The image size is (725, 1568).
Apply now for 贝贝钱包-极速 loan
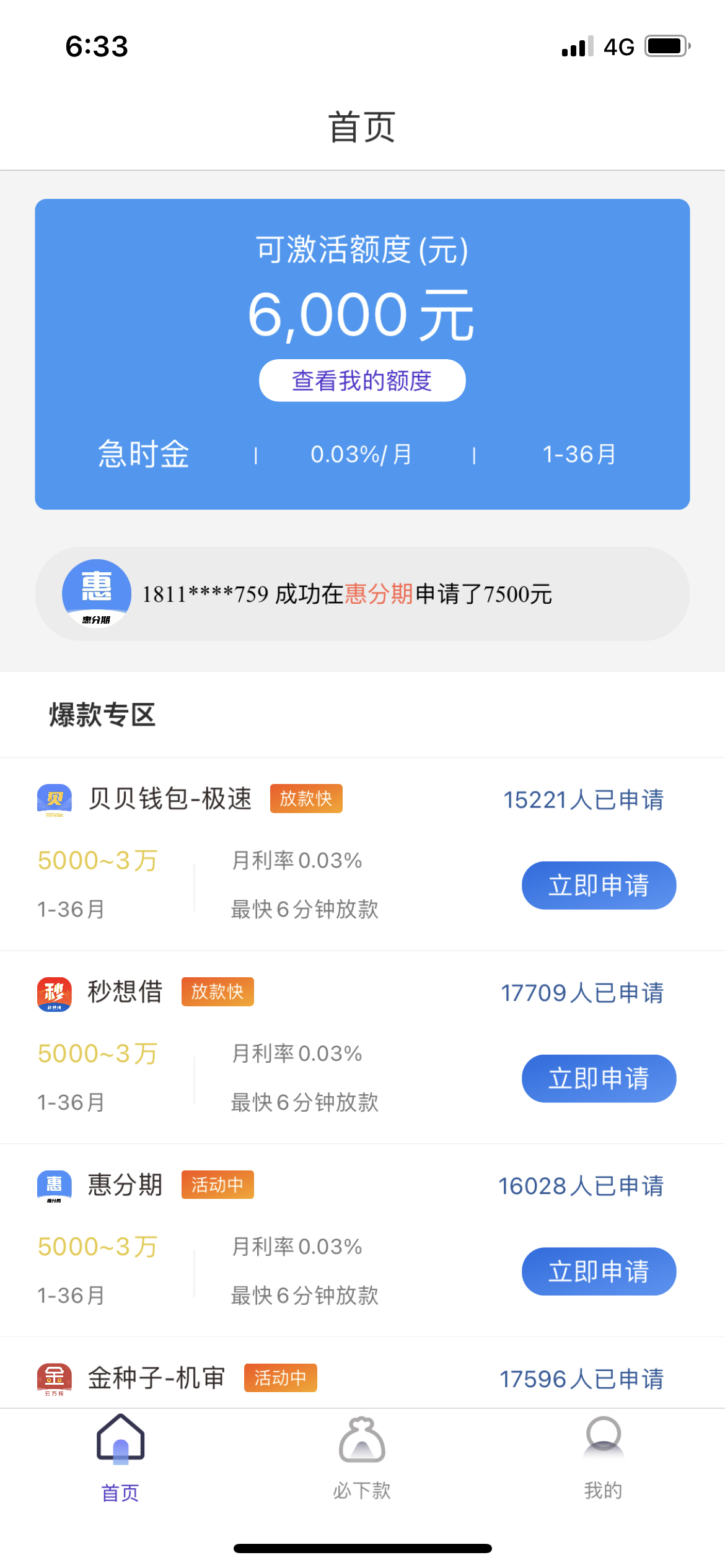click(x=599, y=885)
